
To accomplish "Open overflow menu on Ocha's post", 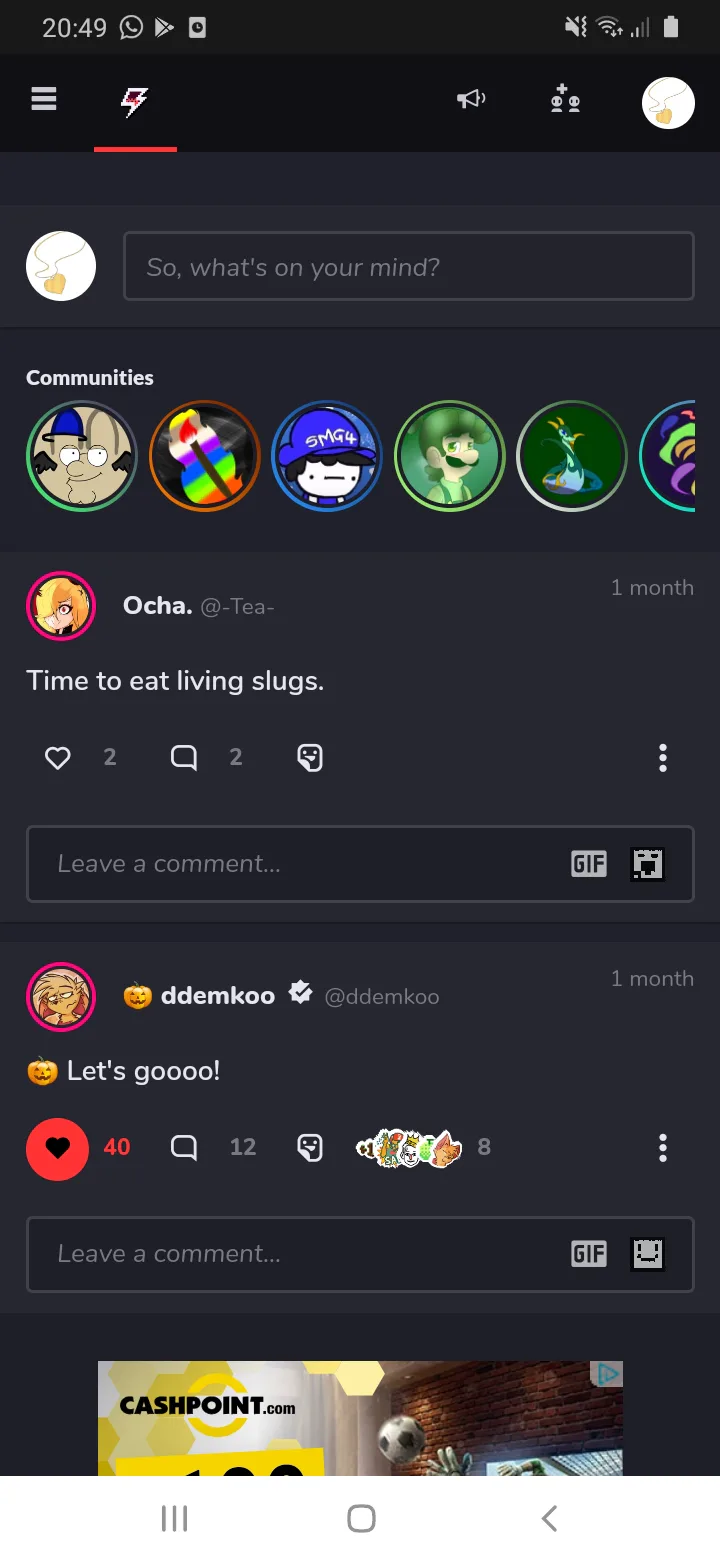I will [662, 758].
